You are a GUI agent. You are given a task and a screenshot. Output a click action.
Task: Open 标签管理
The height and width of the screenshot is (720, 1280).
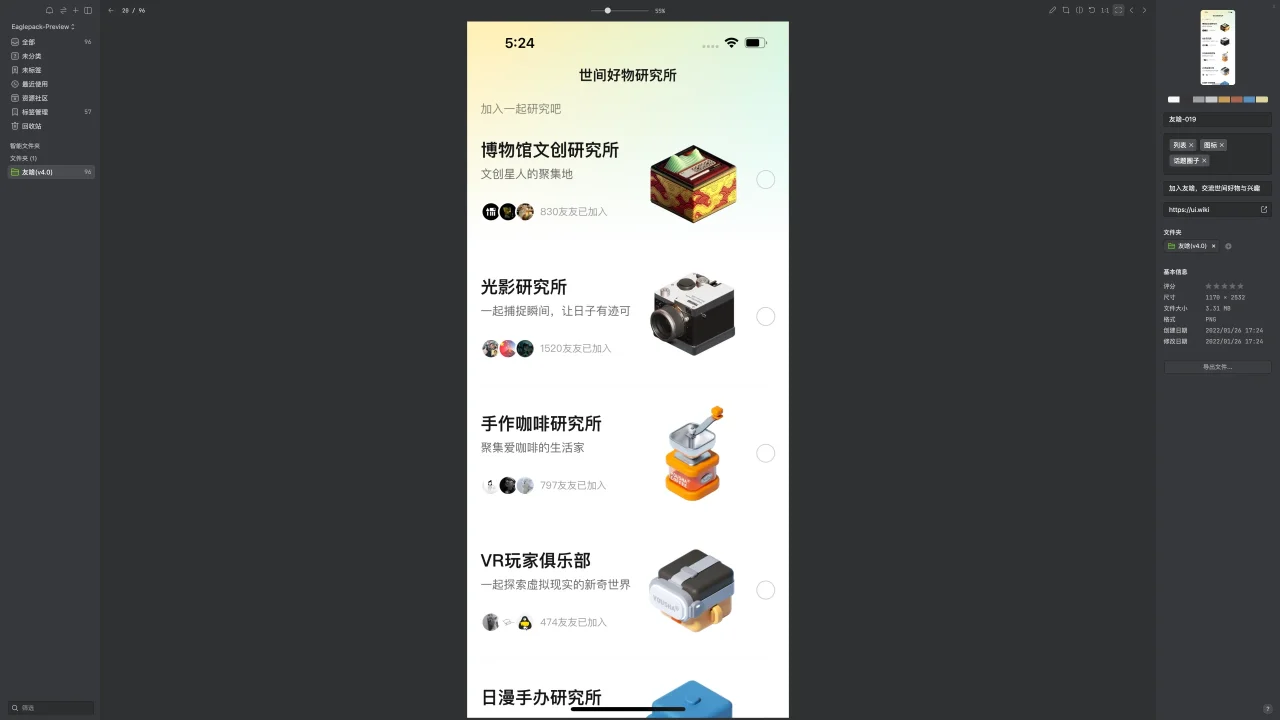[x=35, y=112]
